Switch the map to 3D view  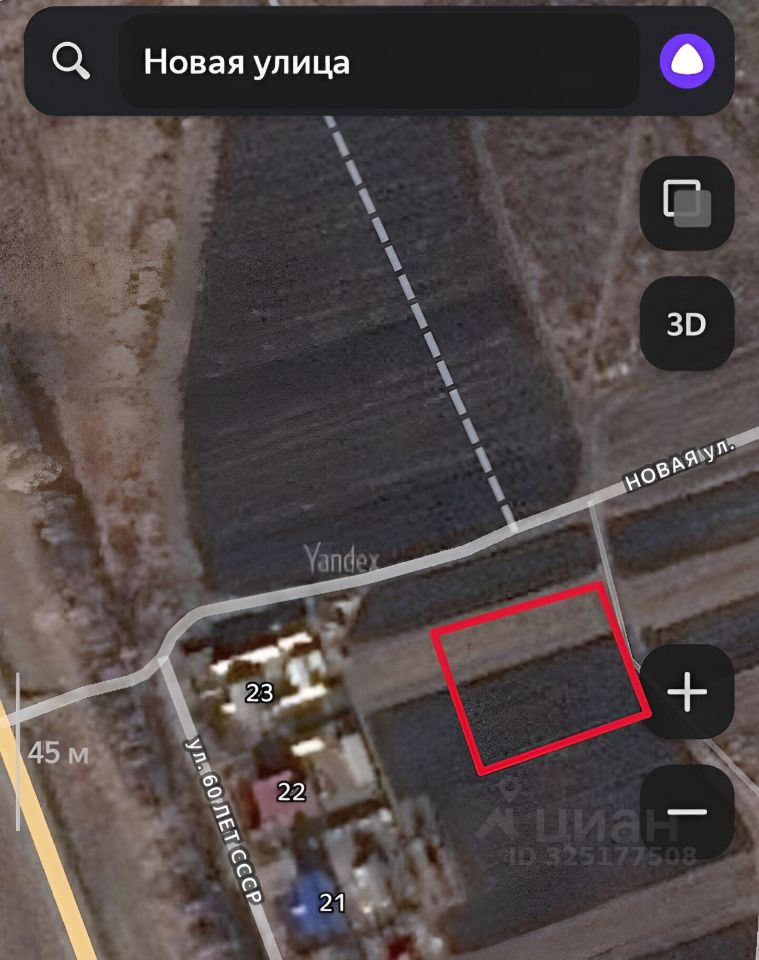(687, 324)
